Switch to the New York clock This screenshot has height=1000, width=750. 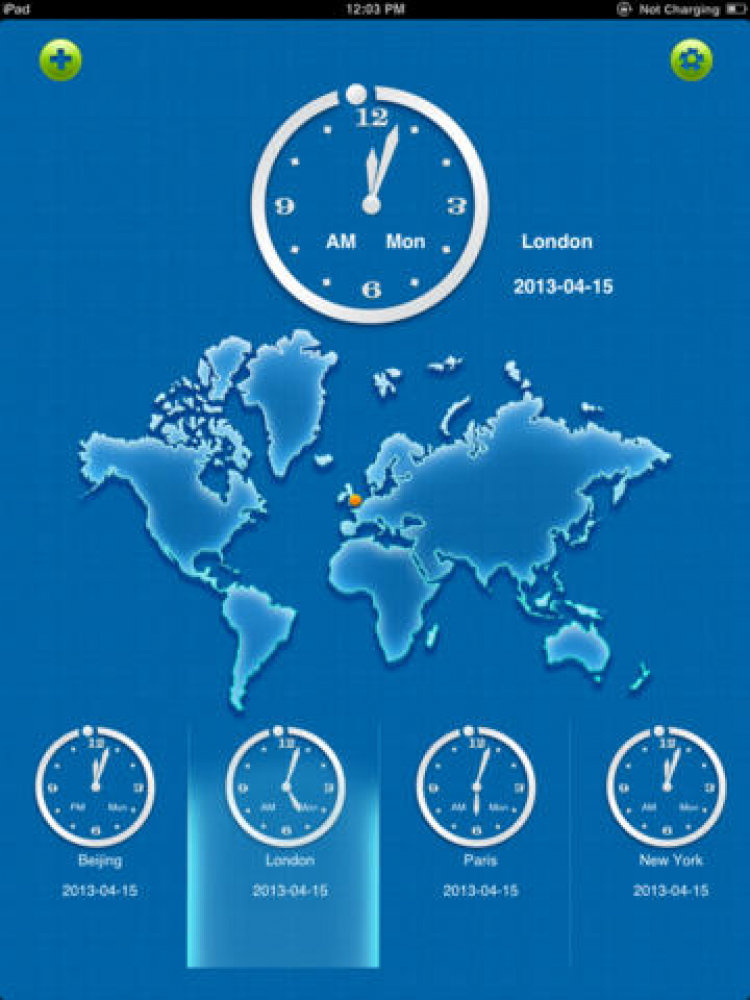pyautogui.click(x=667, y=788)
